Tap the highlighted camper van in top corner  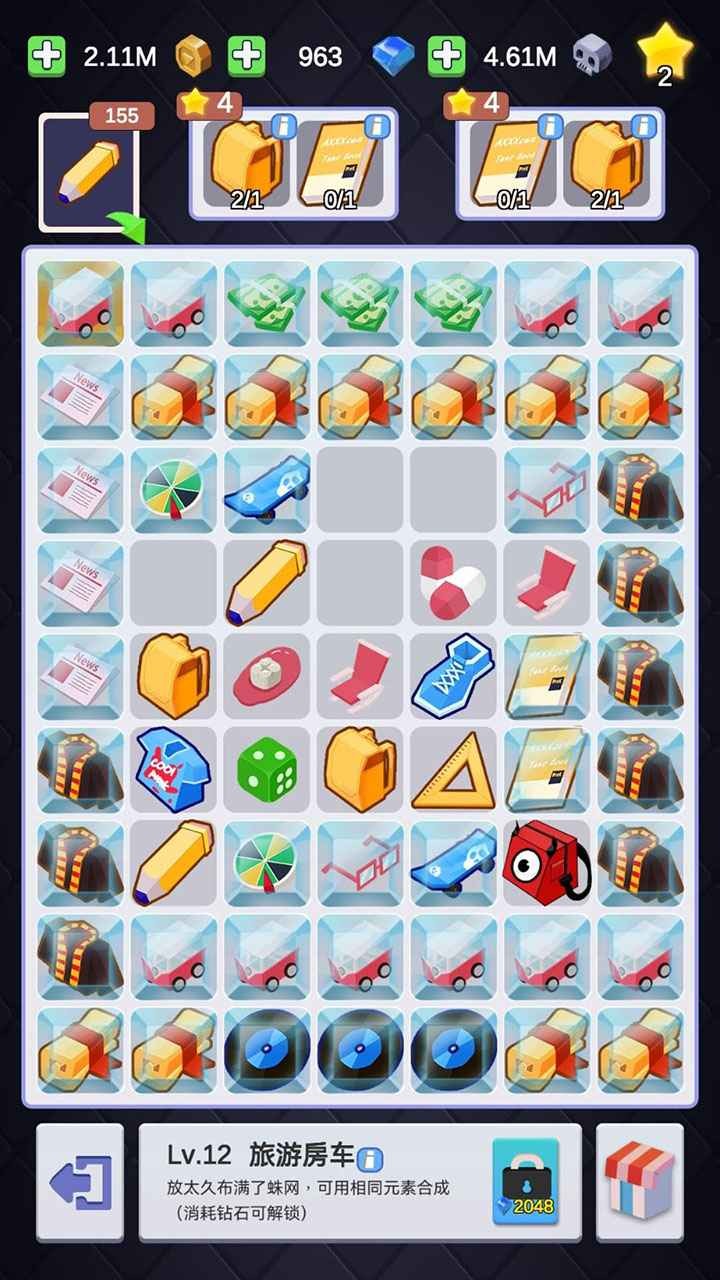[x=81, y=303]
